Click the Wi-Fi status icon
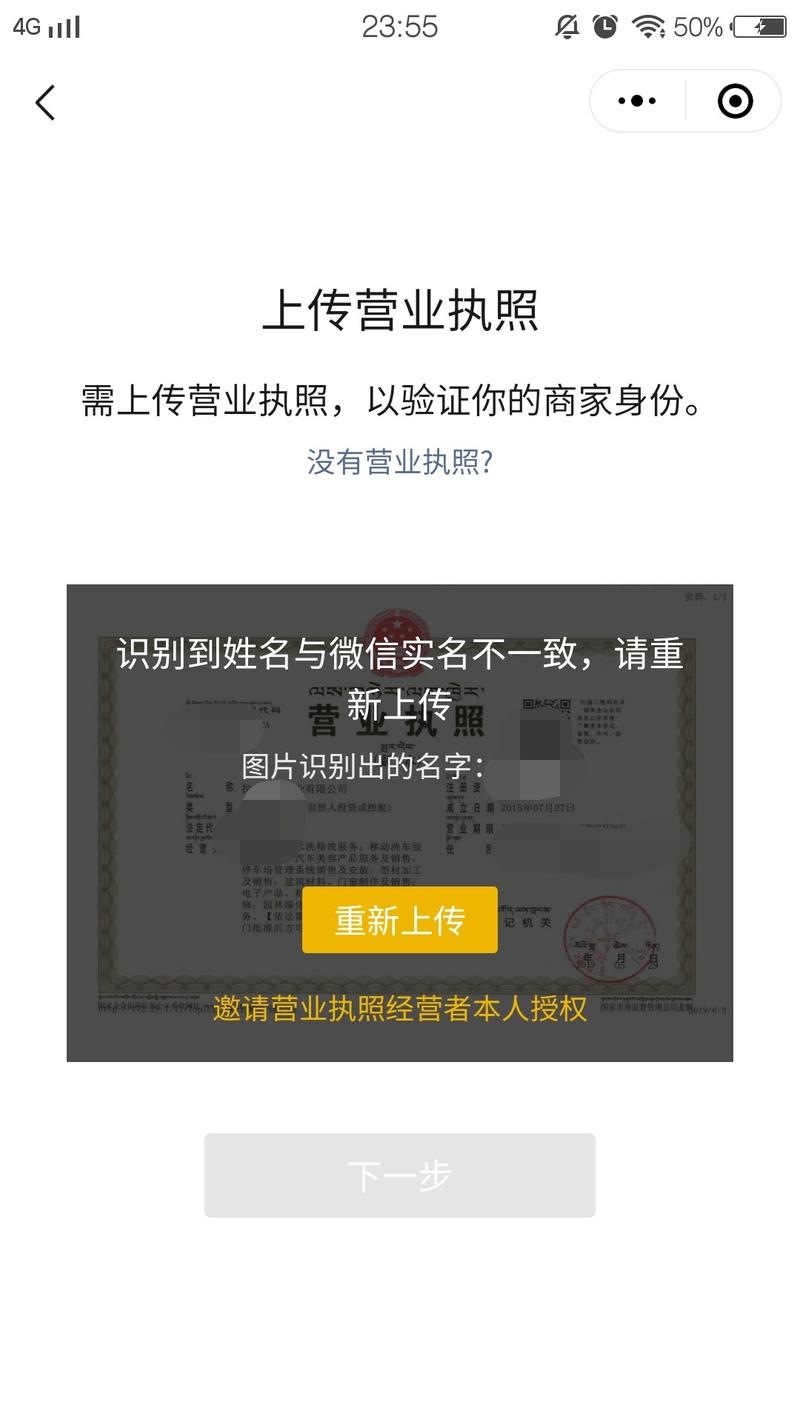 [x=648, y=27]
